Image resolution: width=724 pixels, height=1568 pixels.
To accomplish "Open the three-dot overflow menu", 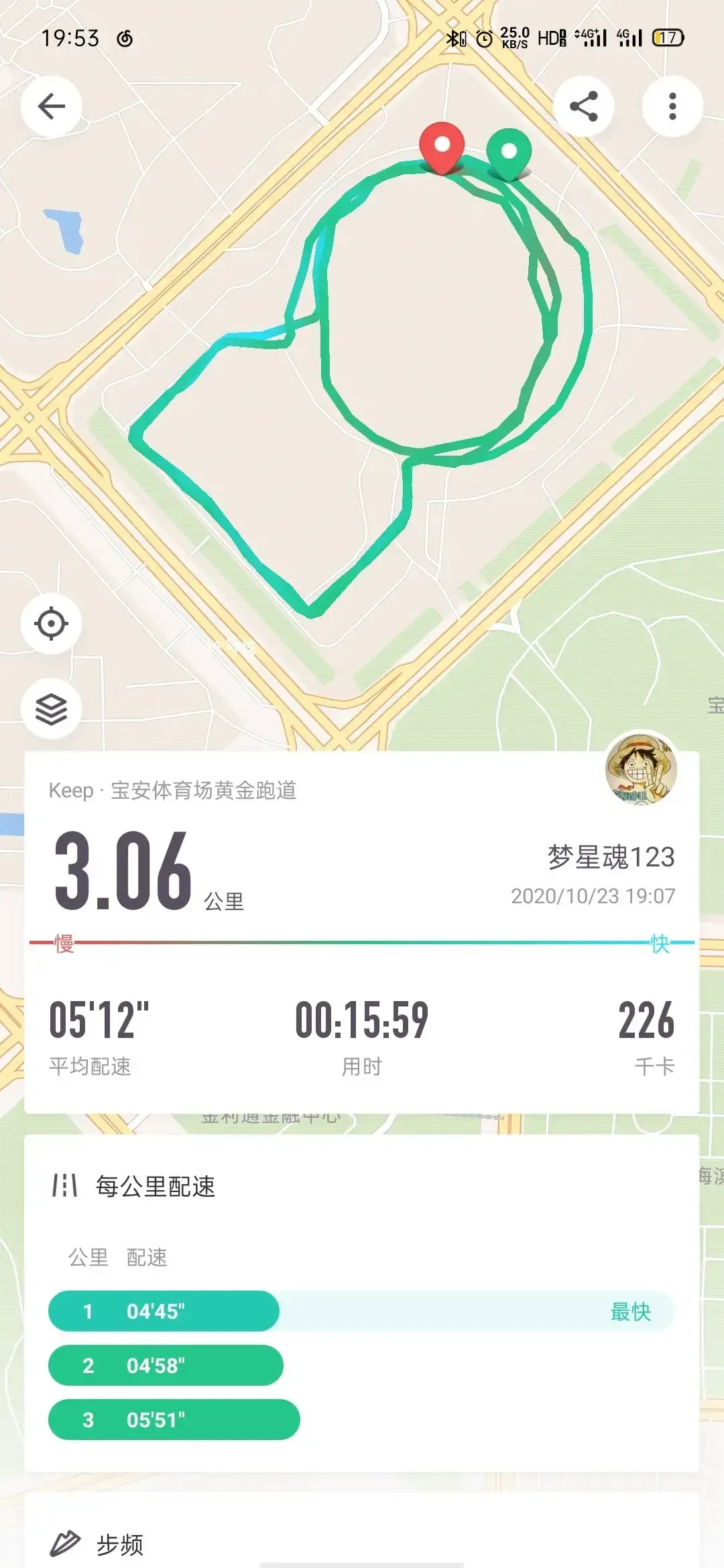I will [x=672, y=107].
